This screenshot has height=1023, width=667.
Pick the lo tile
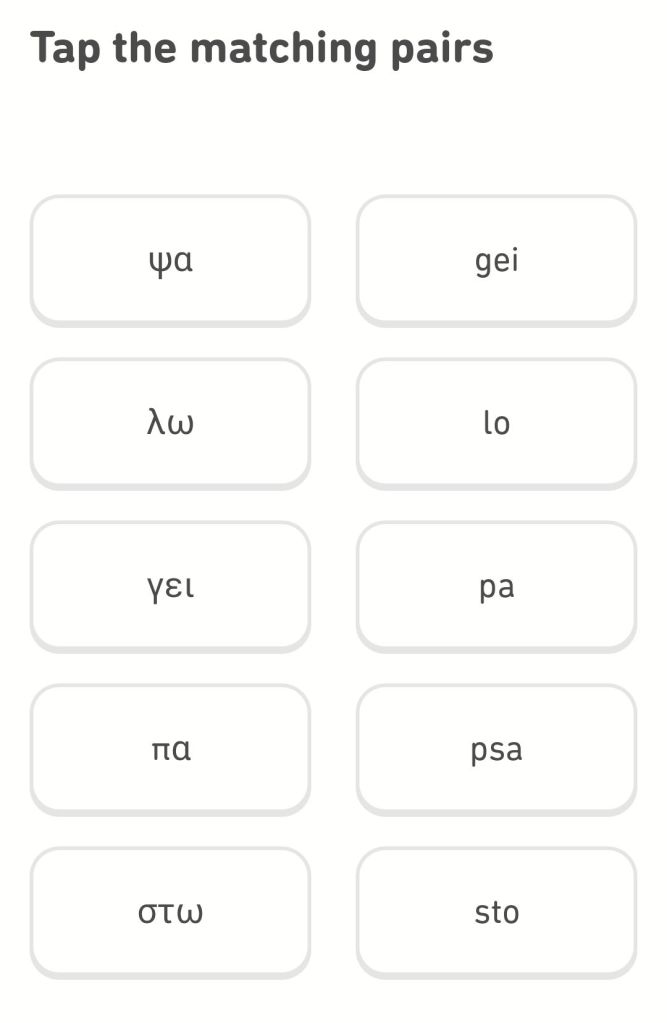click(496, 424)
